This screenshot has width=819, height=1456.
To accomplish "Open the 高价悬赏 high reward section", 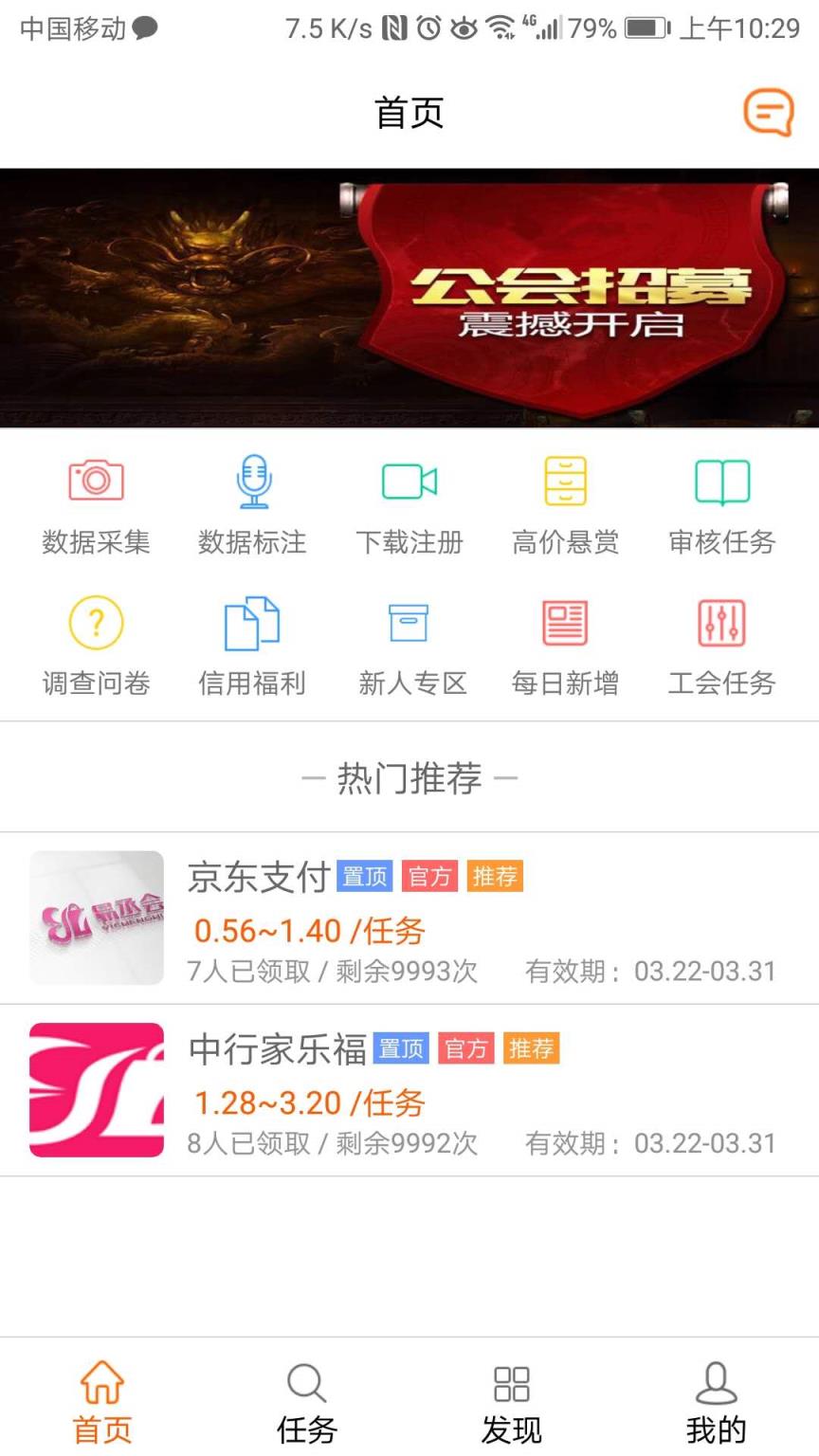I will tap(566, 502).
